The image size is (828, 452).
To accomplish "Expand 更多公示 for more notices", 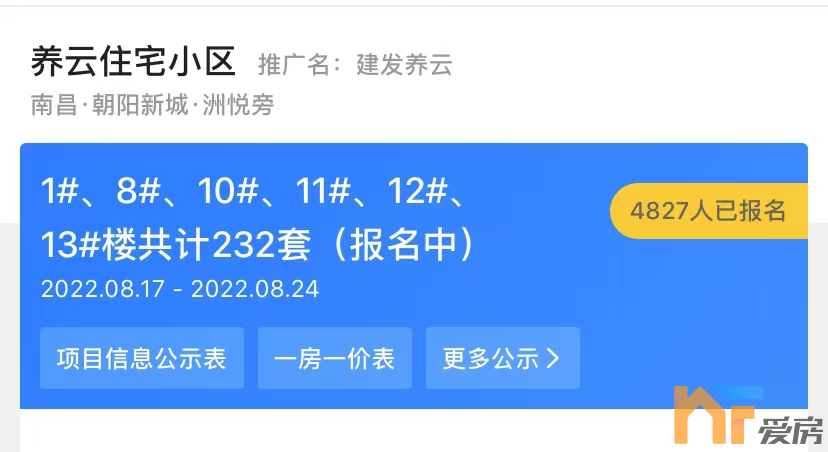I will [502, 358].
